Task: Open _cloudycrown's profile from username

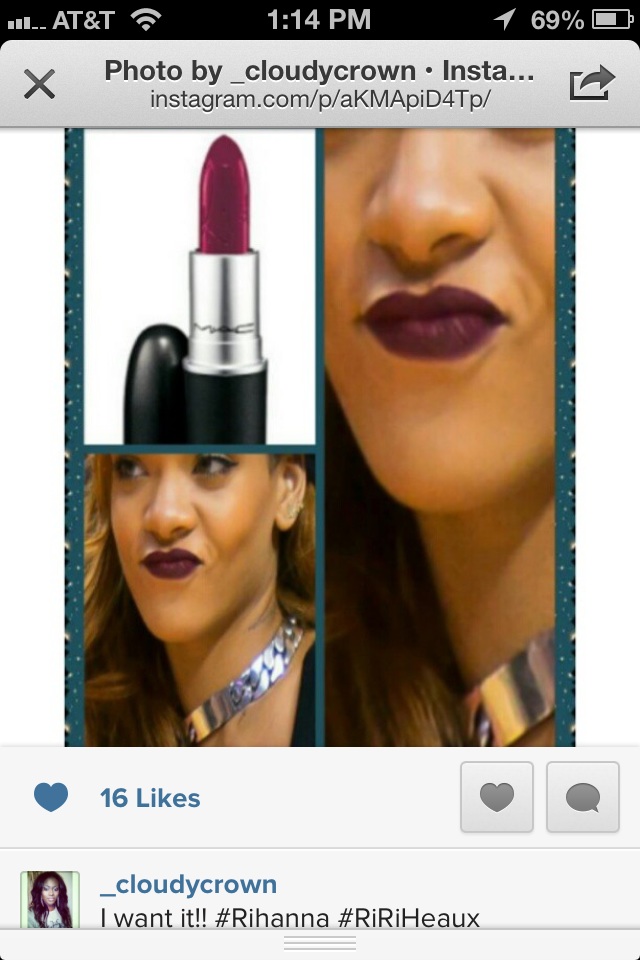Action: tap(188, 885)
